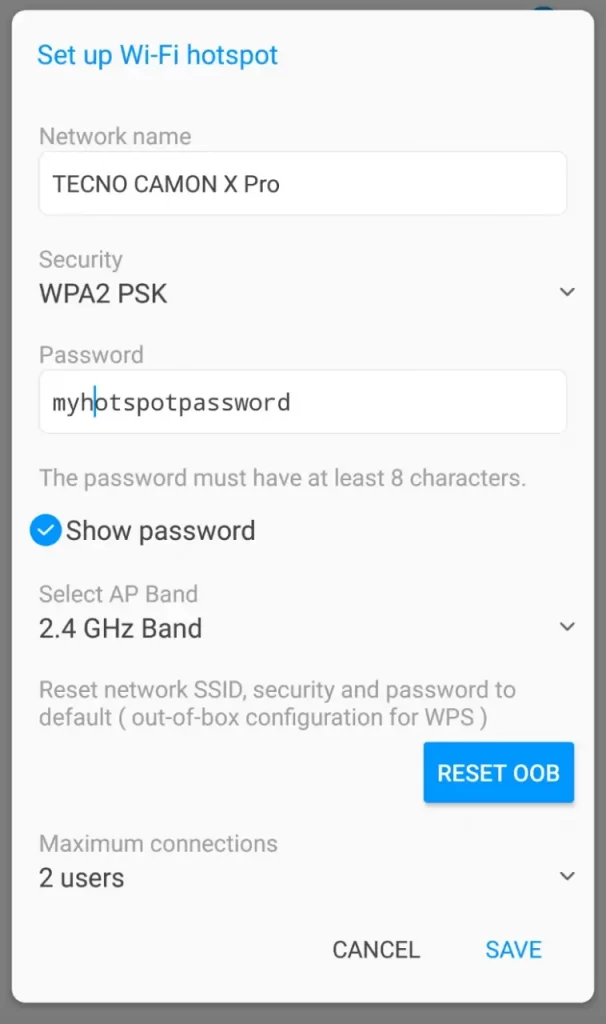Tap the RESET OOB button

coord(498,773)
